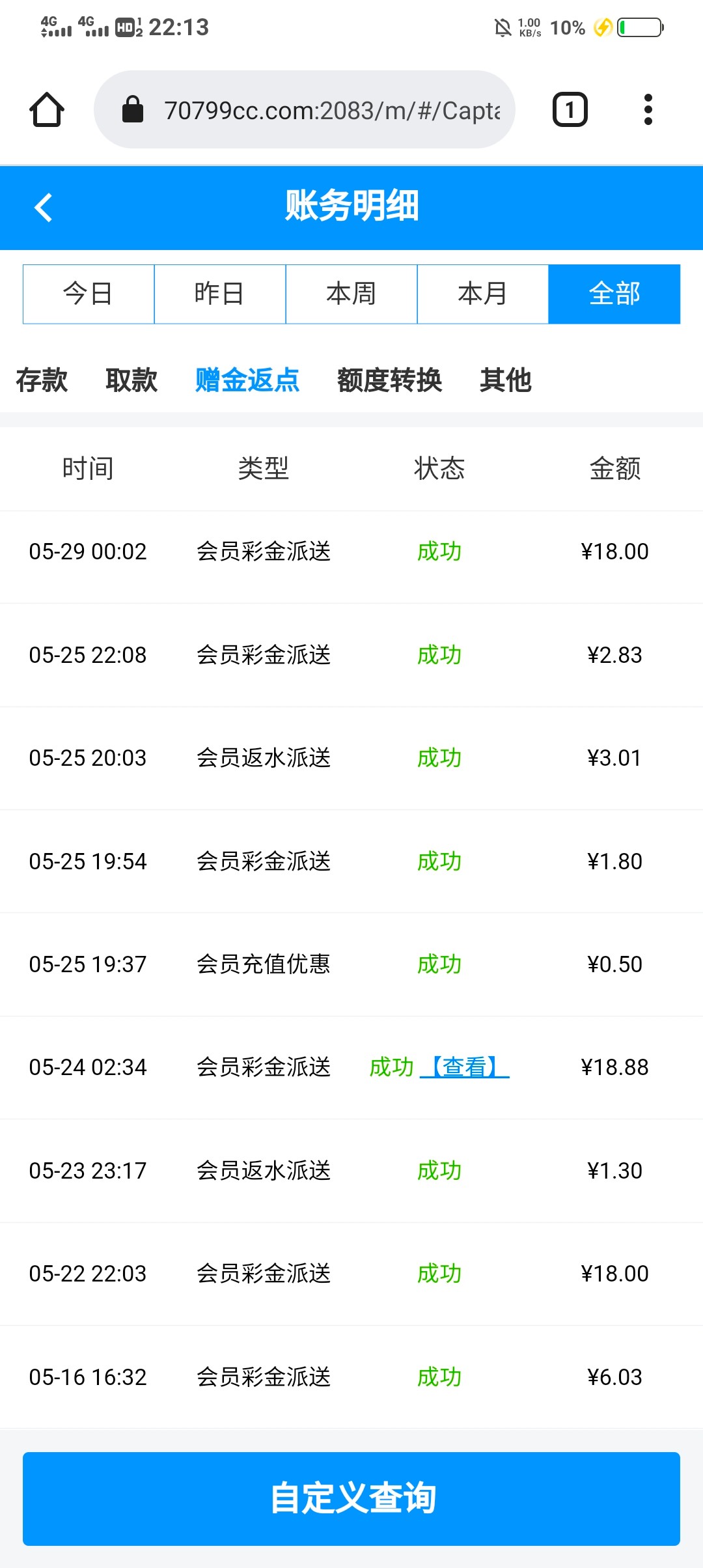703x1568 pixels.
Task: Filter records by 本月
Action: pos(483,294)
